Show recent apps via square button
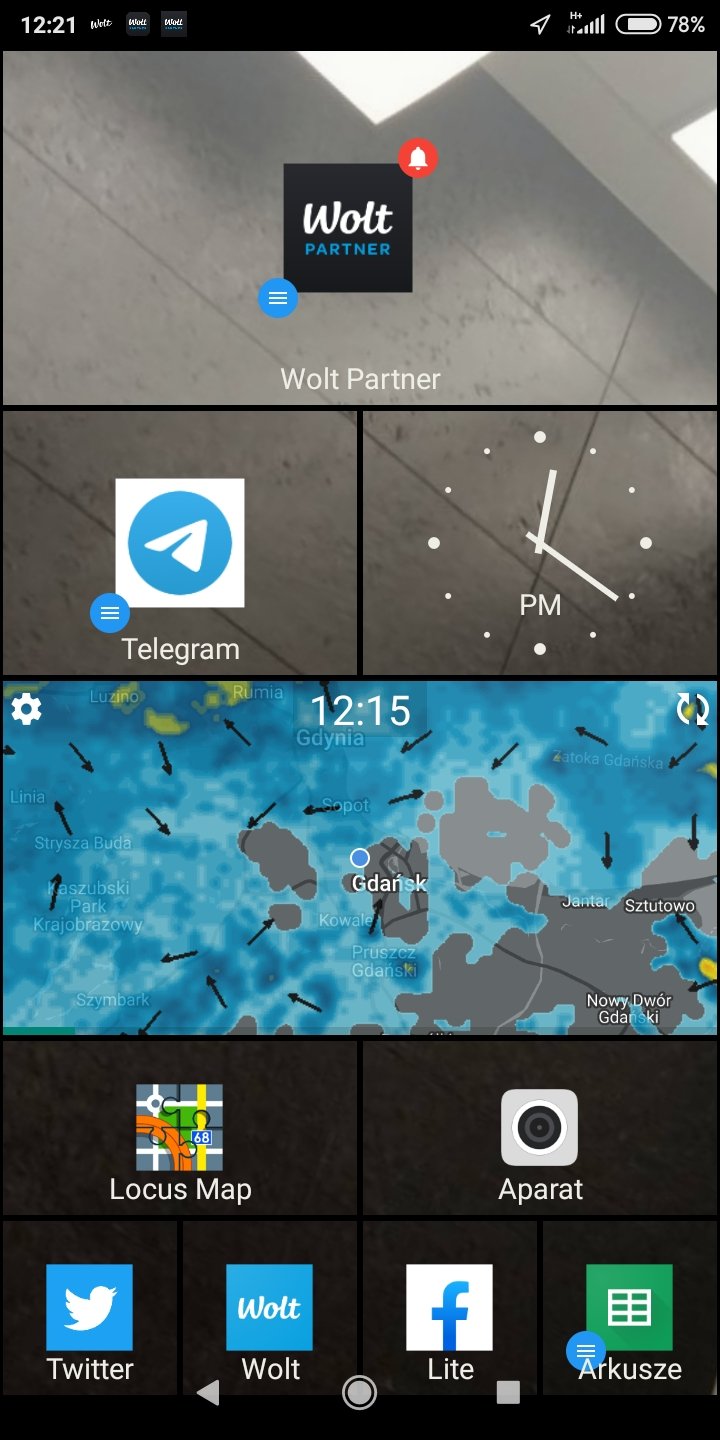The height and width of the screenshot is (1440, 720). click(508, 1392)
